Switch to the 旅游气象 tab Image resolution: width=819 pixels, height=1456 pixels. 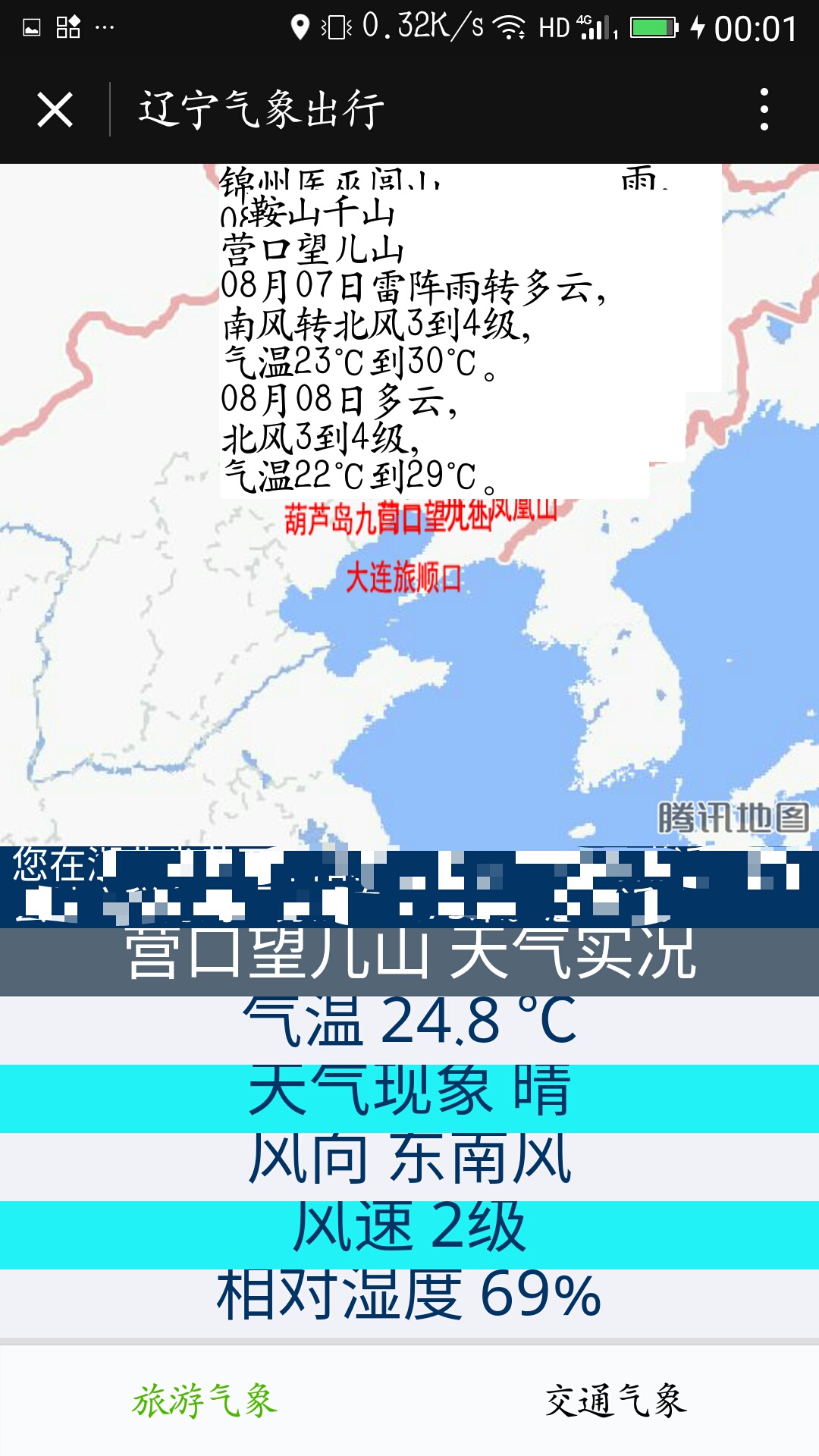(205, 1400)
